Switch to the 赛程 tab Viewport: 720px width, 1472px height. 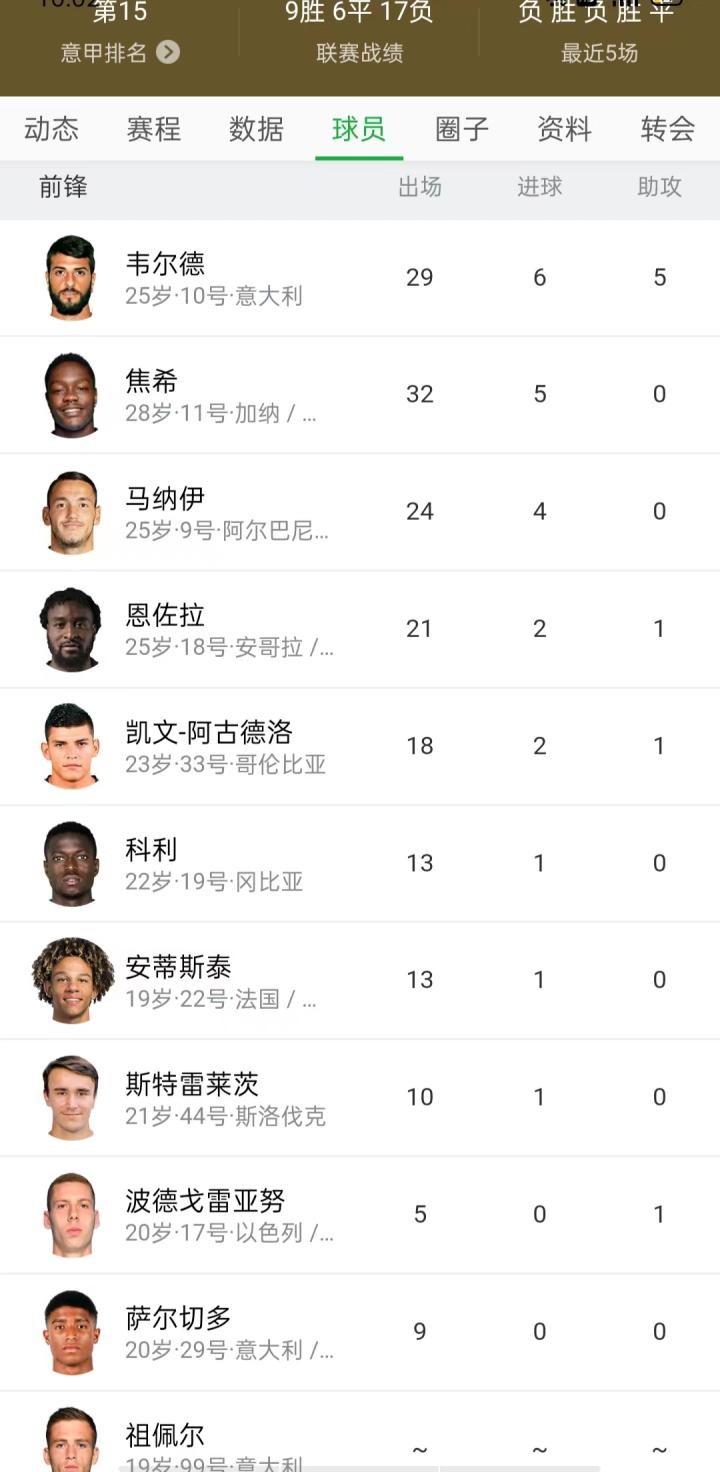pyautogui.click(x=154, y=129)
